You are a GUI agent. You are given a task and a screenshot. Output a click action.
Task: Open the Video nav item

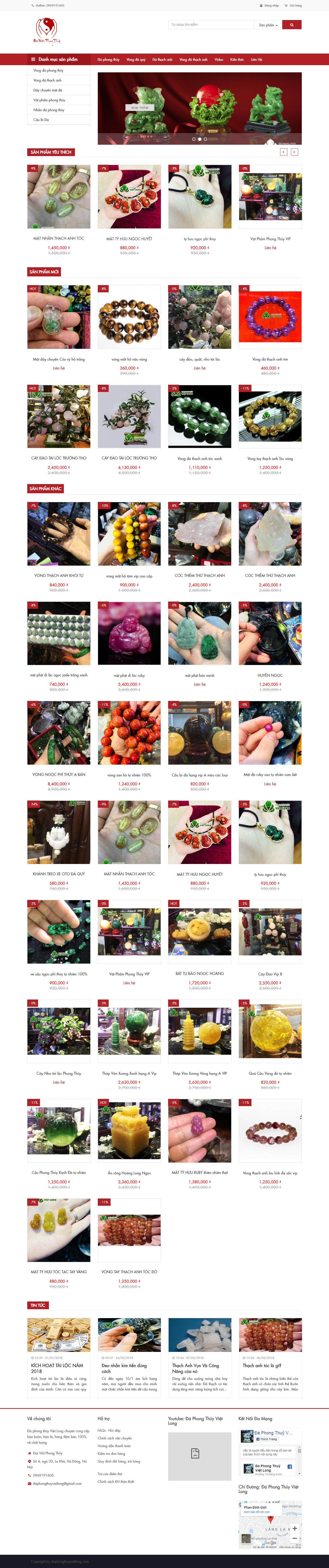point(219,60)
